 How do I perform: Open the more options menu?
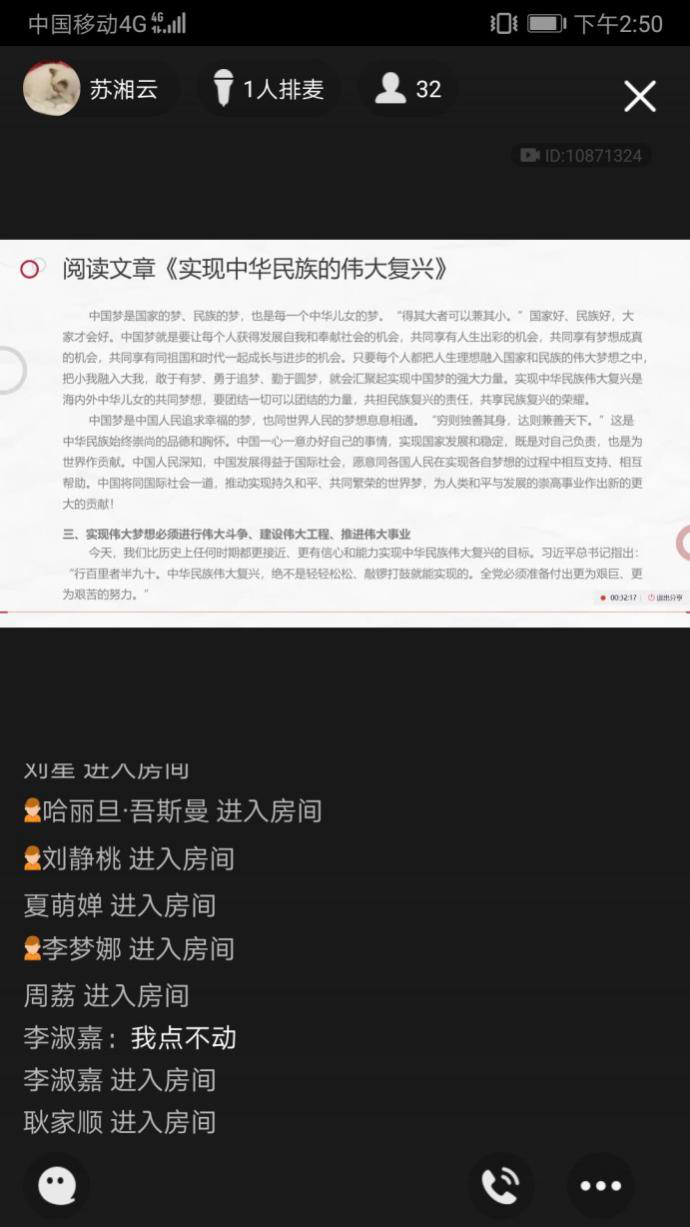[600, 1186]
